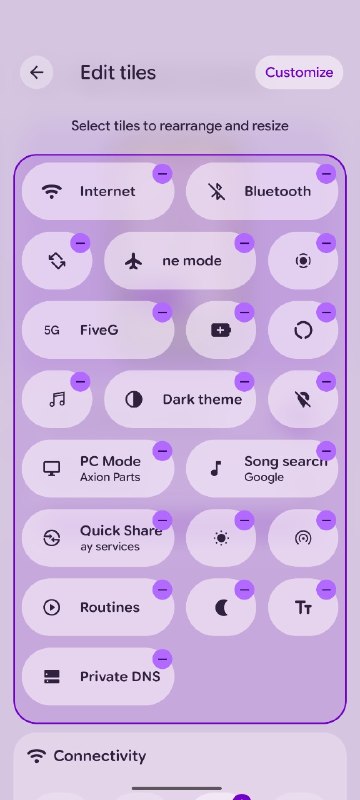360x800 pixels.
Task: Select the auto-rotate tile
Action: click(x=57, y=261)
